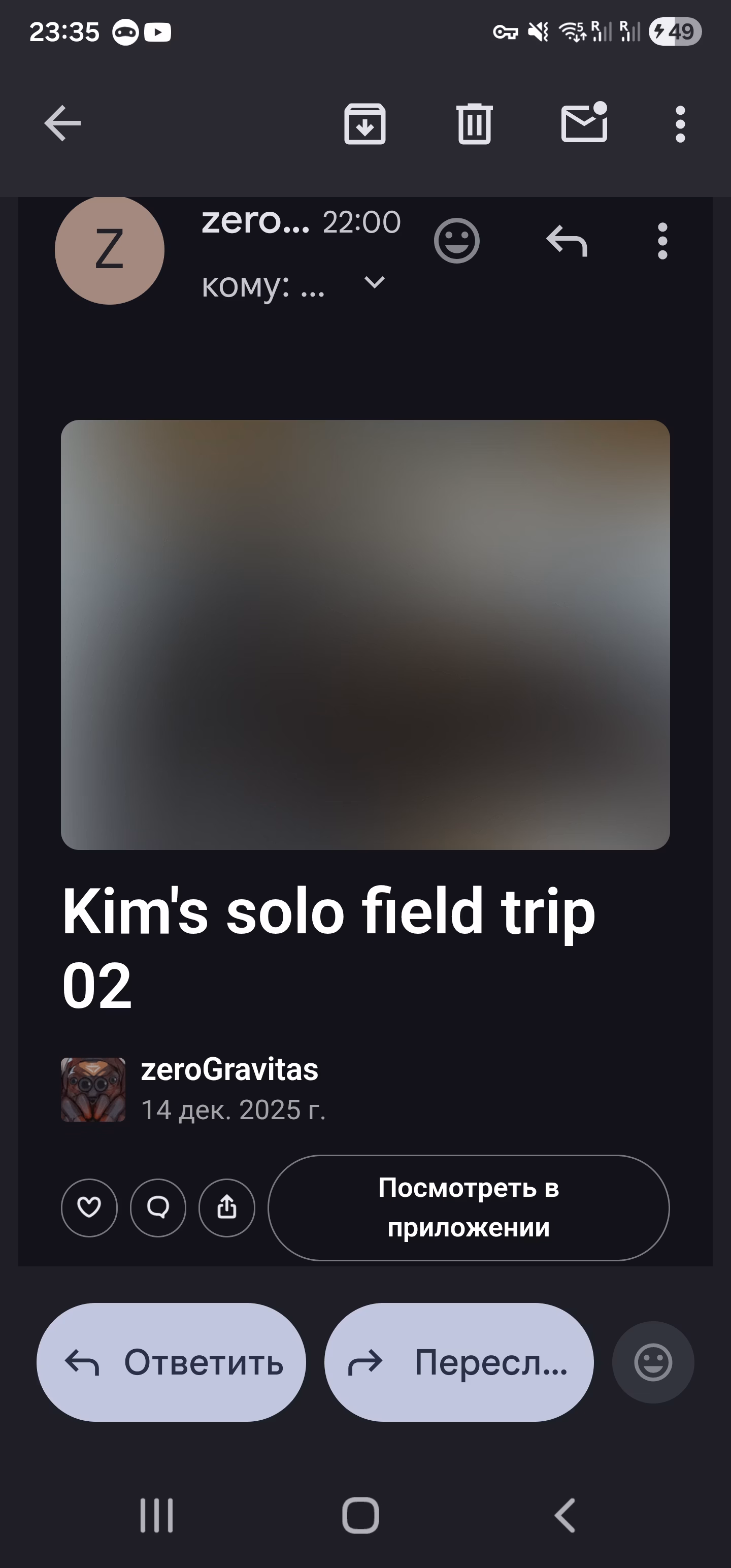Comment on the zeroGravitas post
The height and width of the screenshot is (1568, 731).
158,1207
